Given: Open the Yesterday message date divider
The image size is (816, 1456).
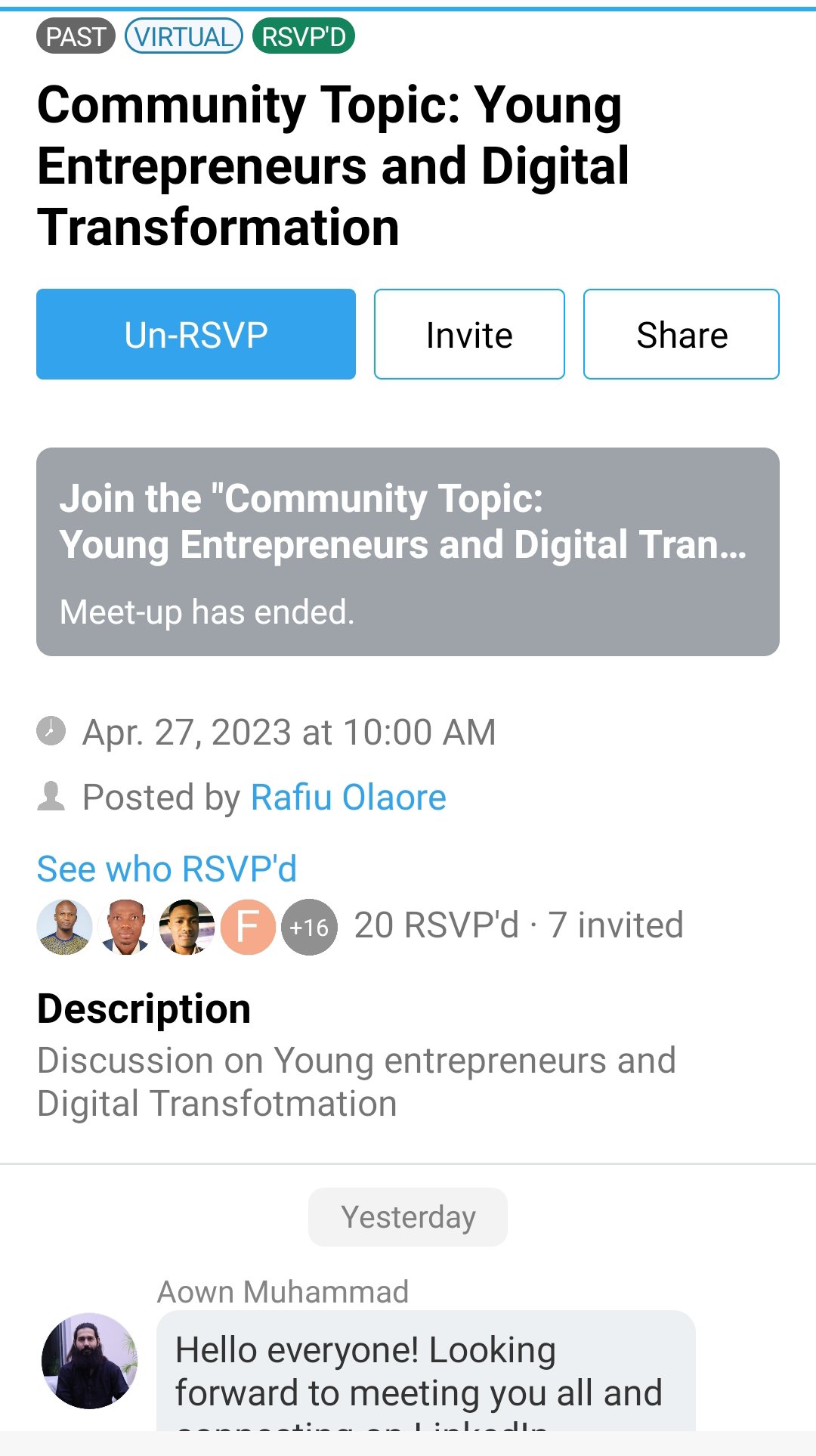Looking at the screenshot, I should (407, 1216).
